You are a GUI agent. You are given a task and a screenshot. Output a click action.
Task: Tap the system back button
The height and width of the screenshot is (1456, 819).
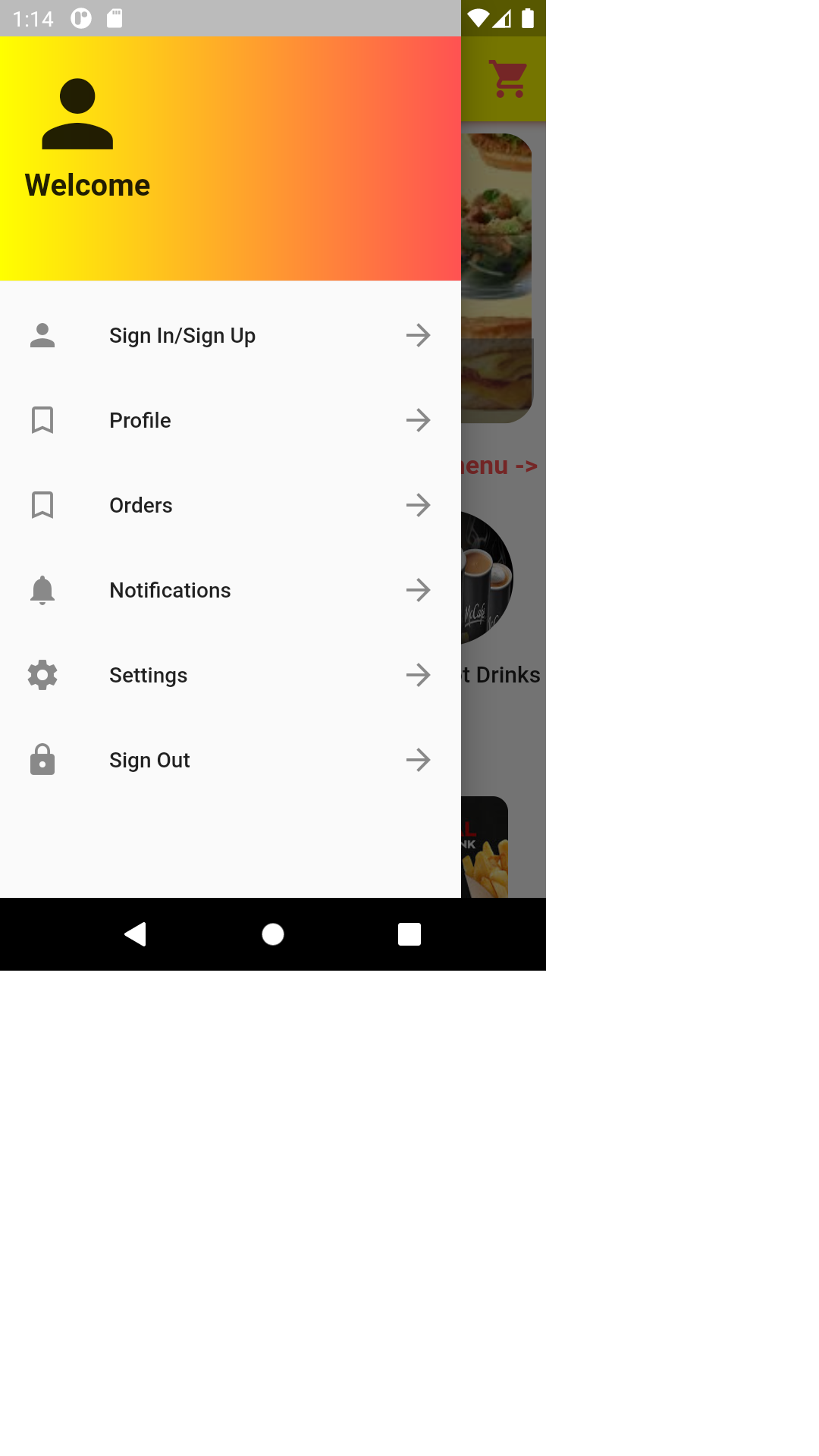point(136,934)
